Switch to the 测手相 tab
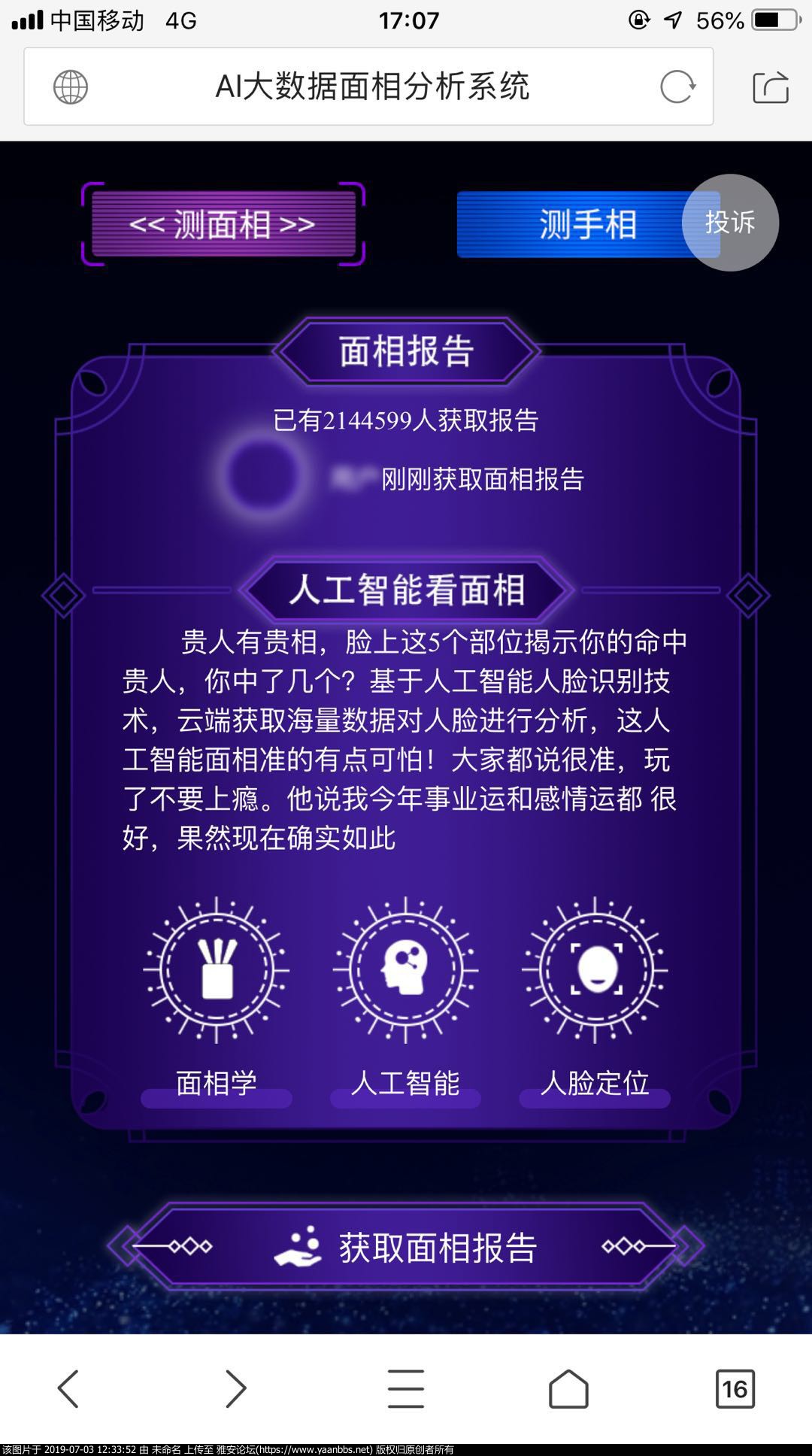The image size is (812, 1456). (x=571, y=224)
